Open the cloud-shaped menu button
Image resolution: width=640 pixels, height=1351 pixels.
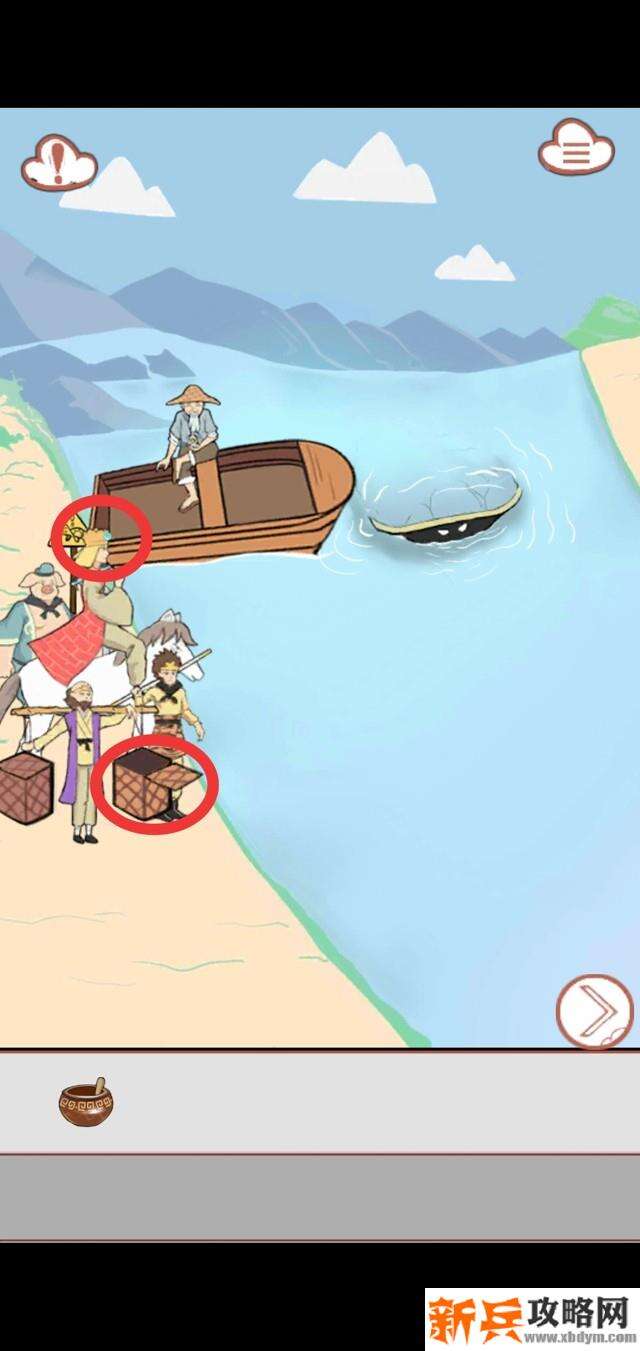(575, 150)
